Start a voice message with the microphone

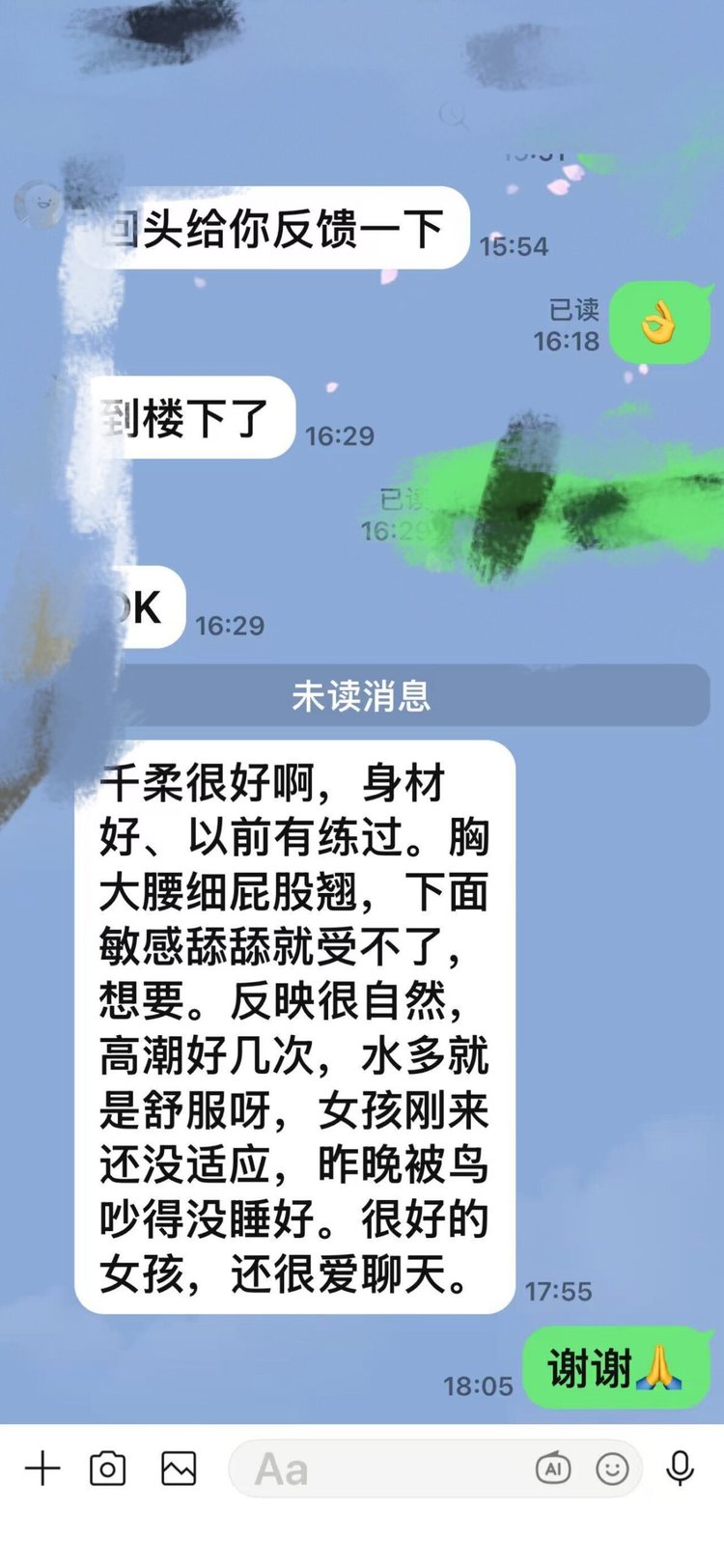point(681,1469)
